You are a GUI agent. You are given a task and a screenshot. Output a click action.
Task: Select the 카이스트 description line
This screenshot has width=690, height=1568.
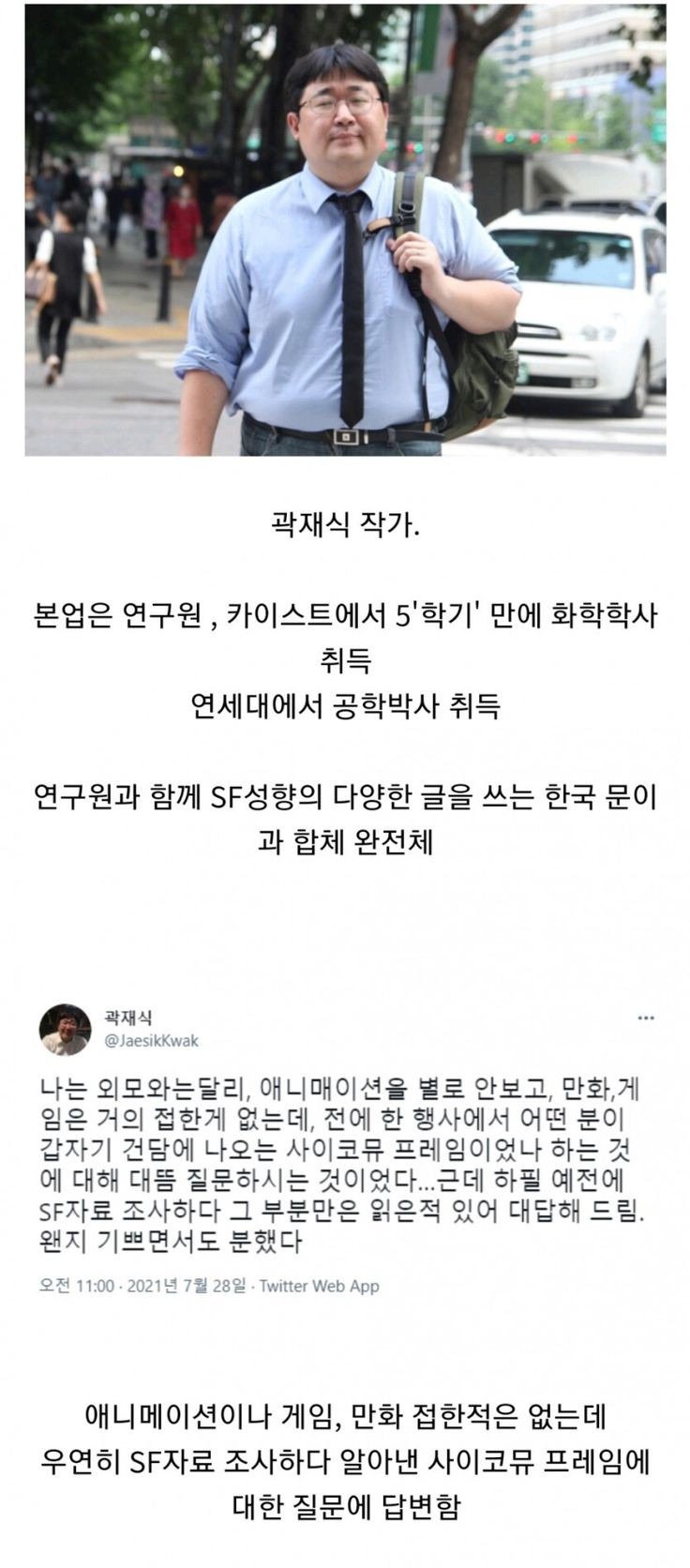345,614
